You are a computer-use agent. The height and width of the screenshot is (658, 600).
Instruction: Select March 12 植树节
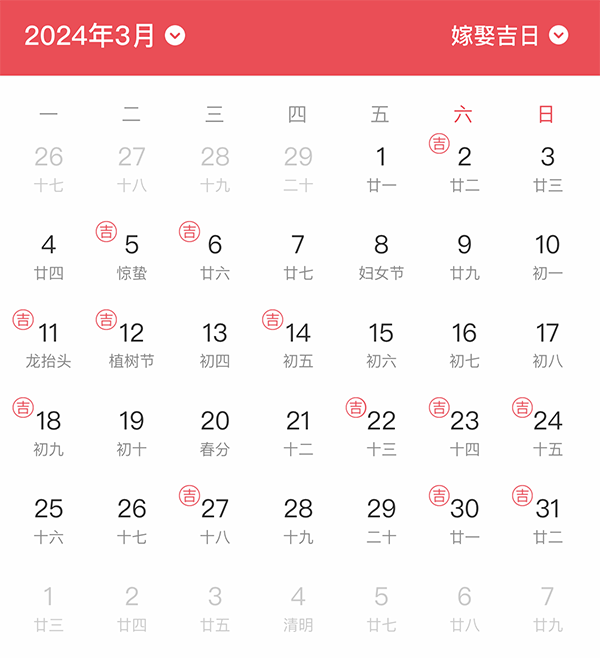coord(132,343)
